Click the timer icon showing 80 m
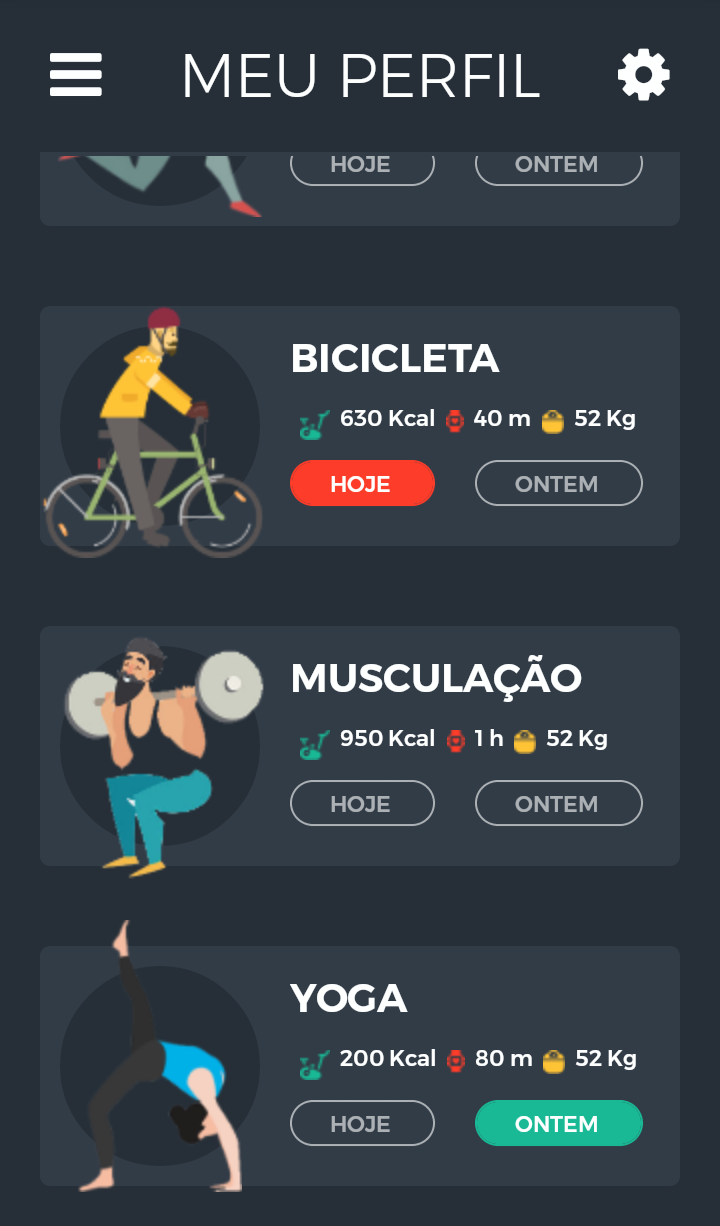 456,1059
